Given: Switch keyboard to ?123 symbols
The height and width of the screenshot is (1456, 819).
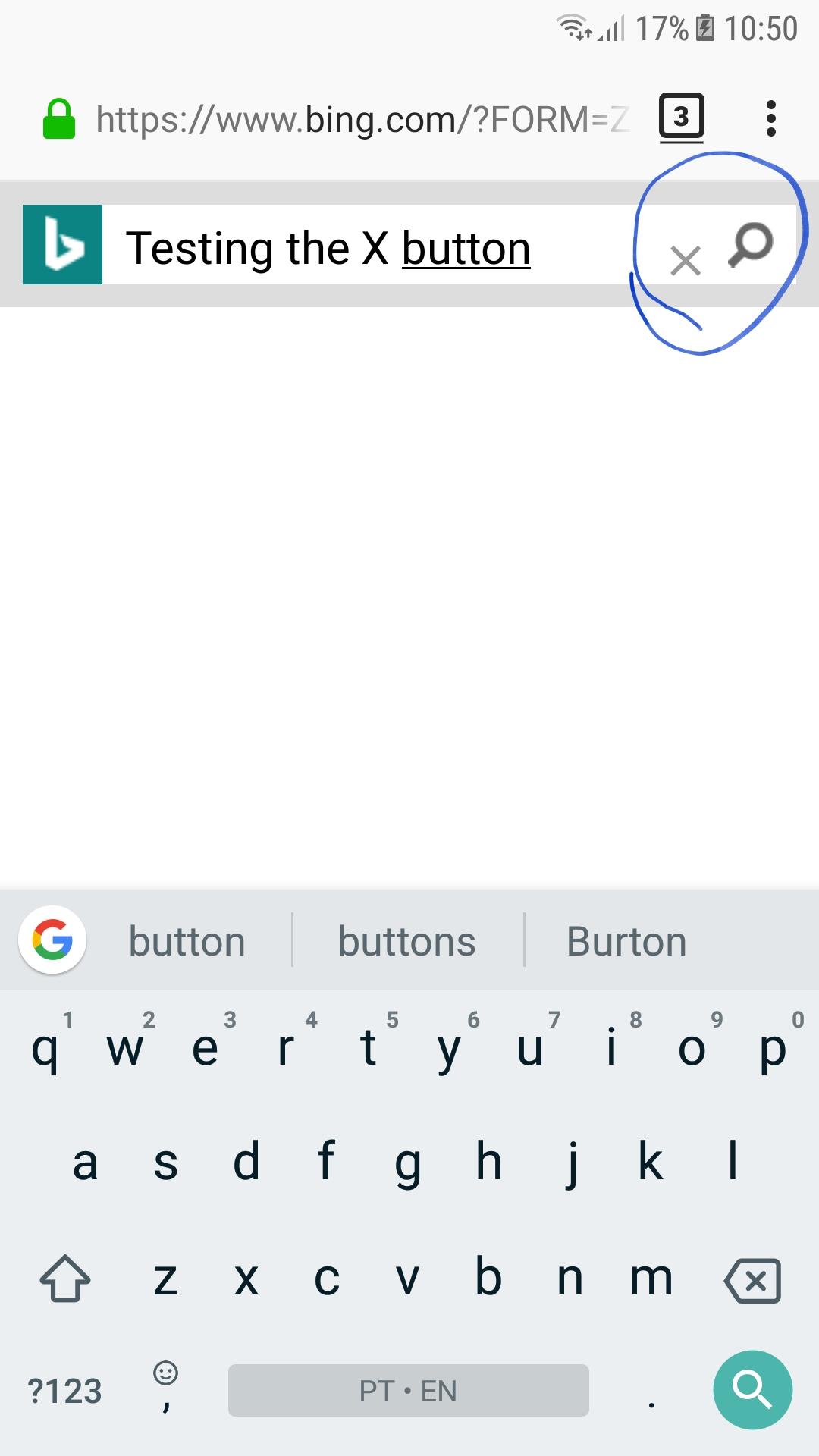Looking at the screenshot, I should 64,1391.
